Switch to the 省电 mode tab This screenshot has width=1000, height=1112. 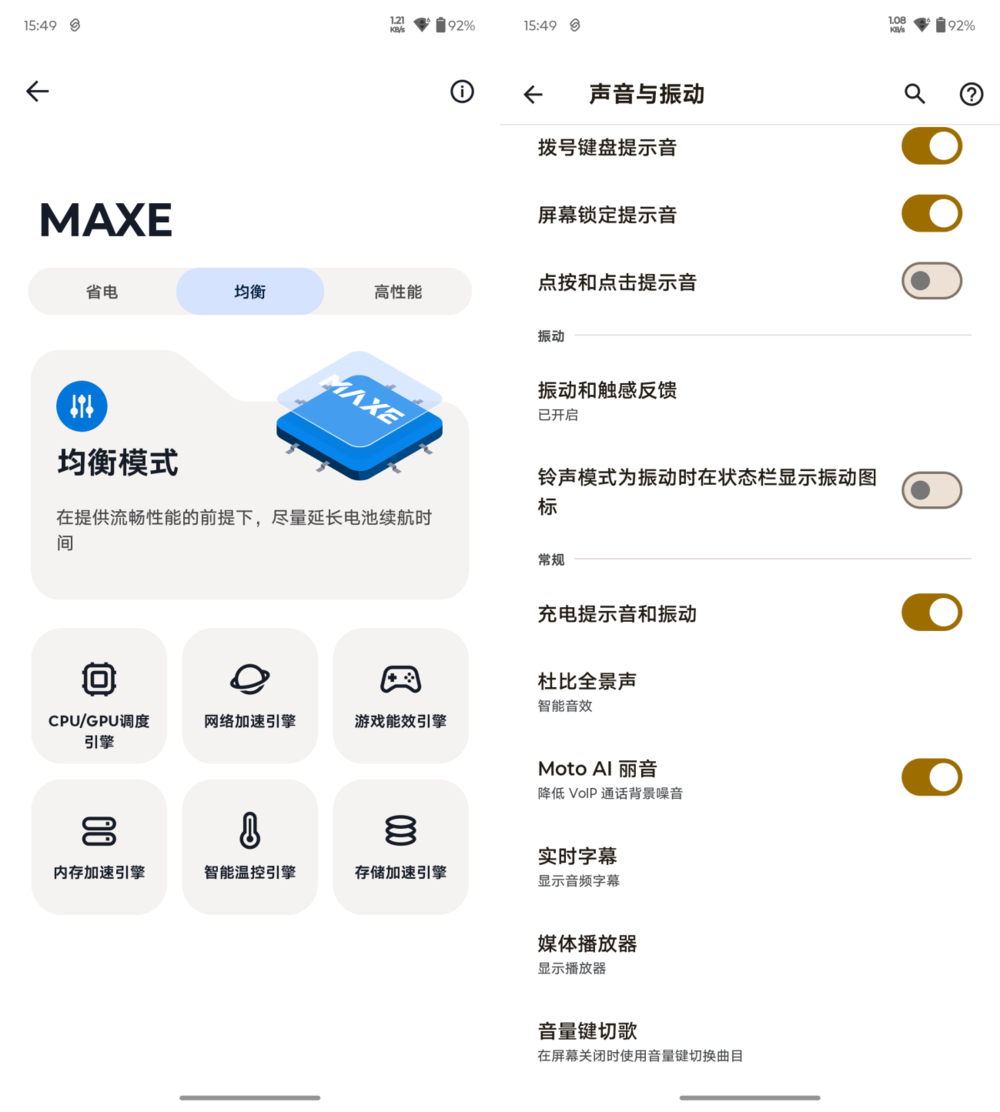(x=102, y=292)
